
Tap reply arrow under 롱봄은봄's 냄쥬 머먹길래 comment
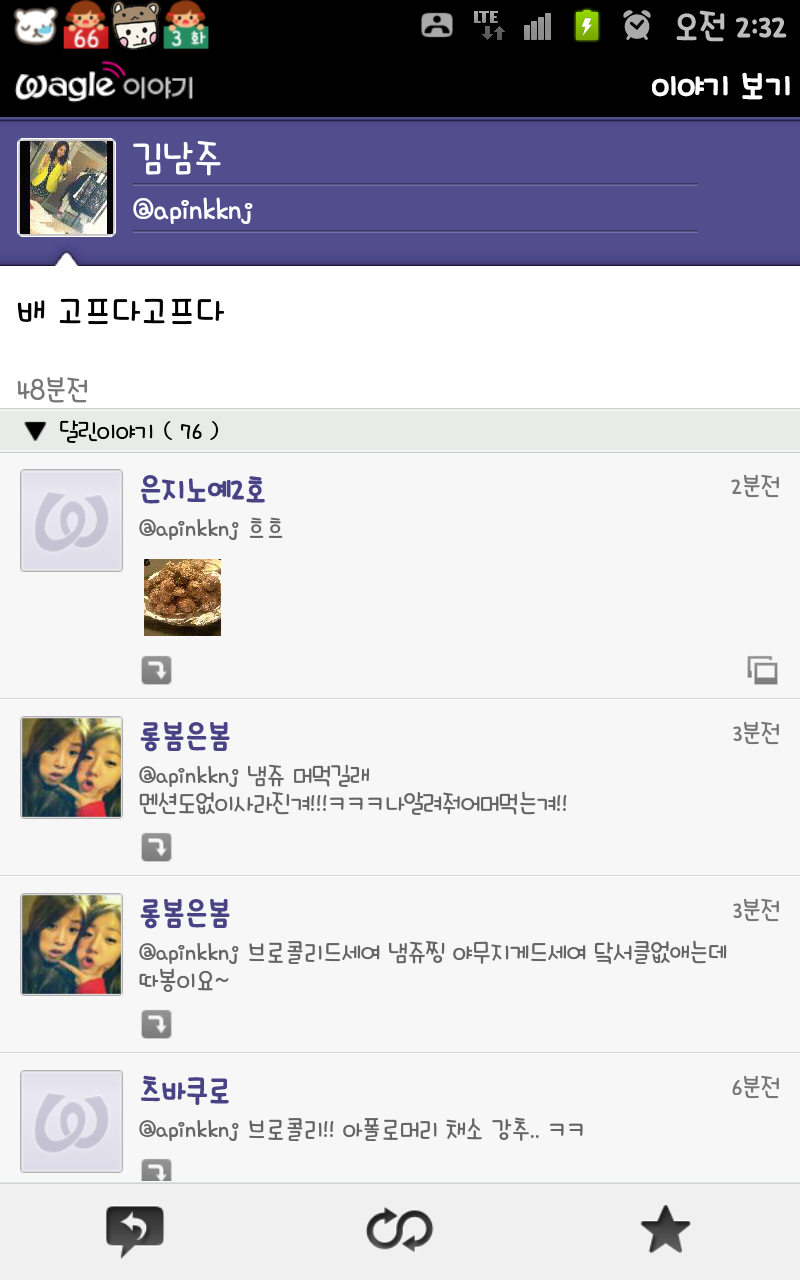(156, 848)
